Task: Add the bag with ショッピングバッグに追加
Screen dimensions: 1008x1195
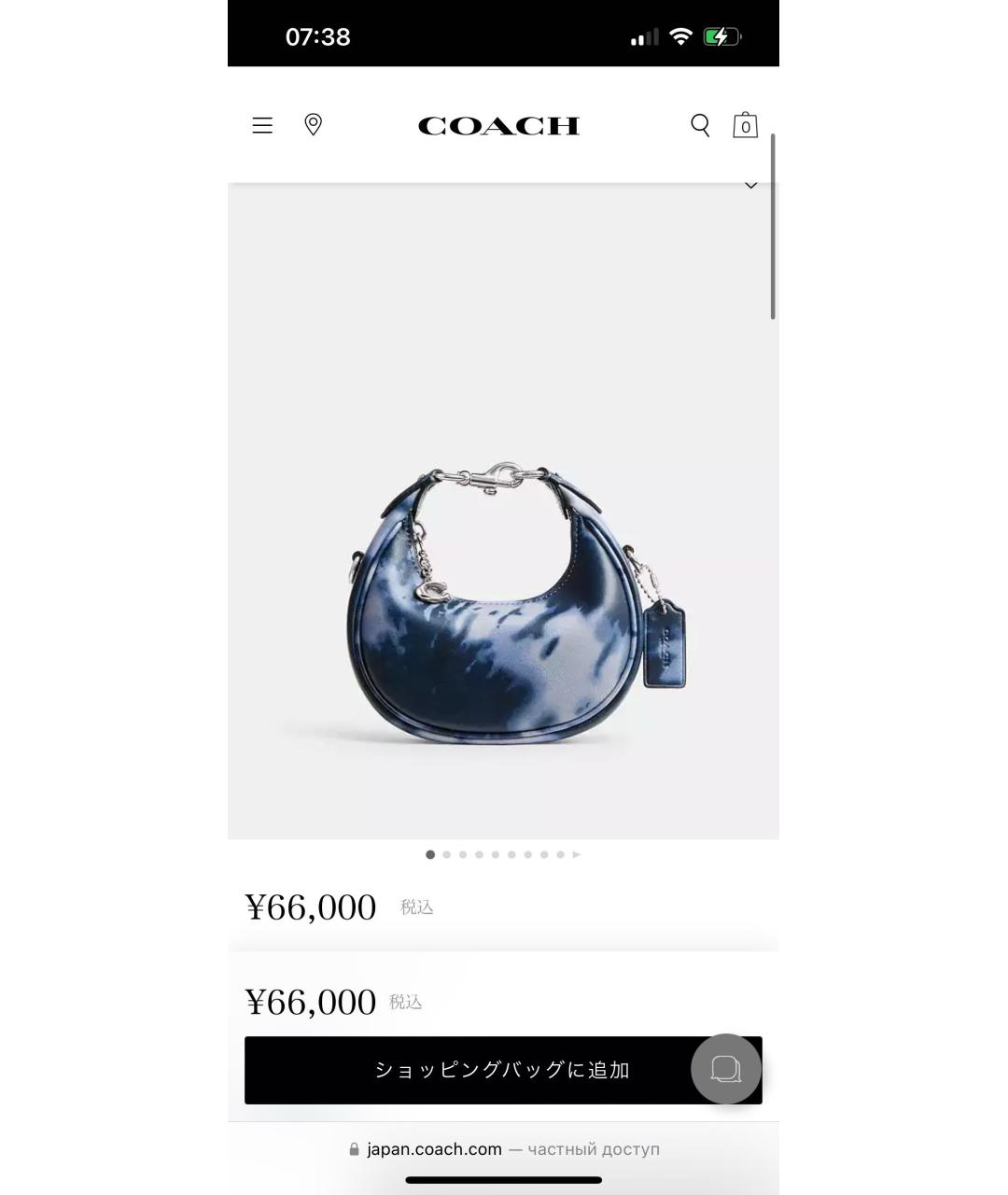Action: [467, 1070]
